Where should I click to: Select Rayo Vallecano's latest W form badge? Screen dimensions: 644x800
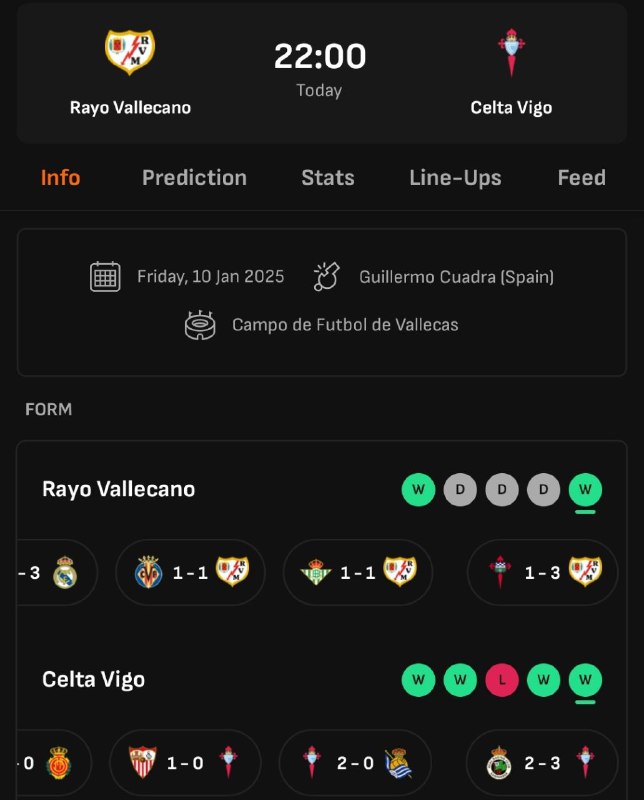585,491
